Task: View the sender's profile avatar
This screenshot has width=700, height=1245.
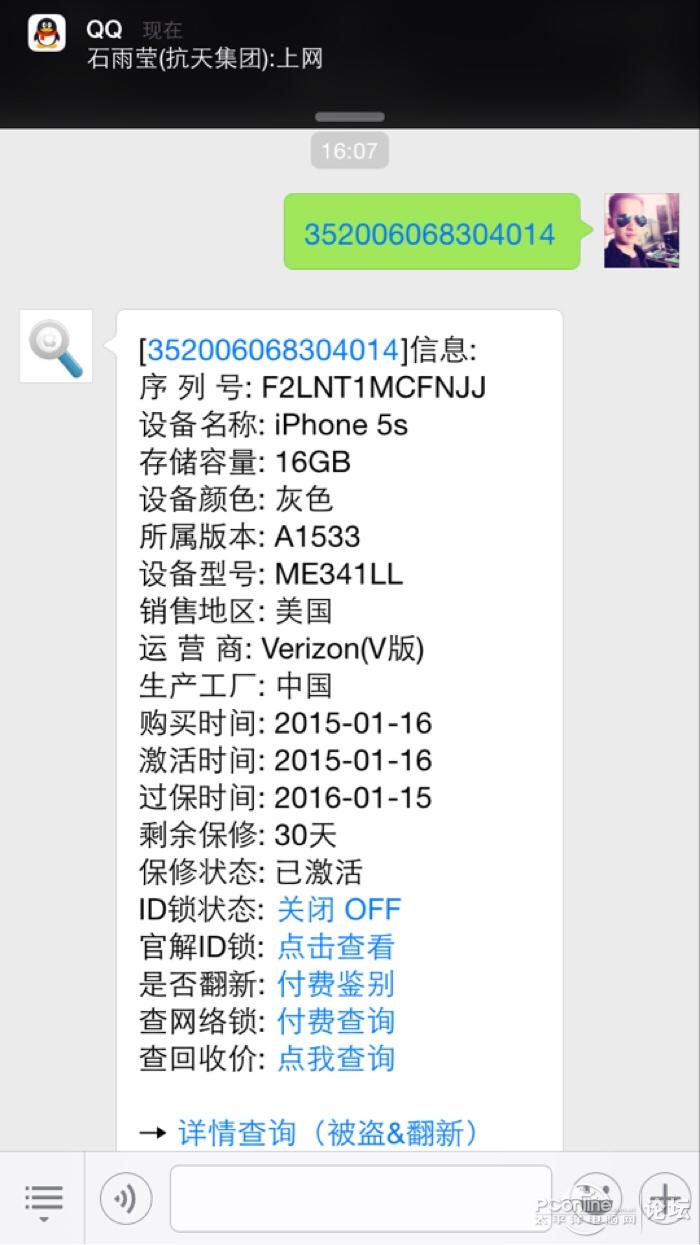Action: [x=642, y=231]
